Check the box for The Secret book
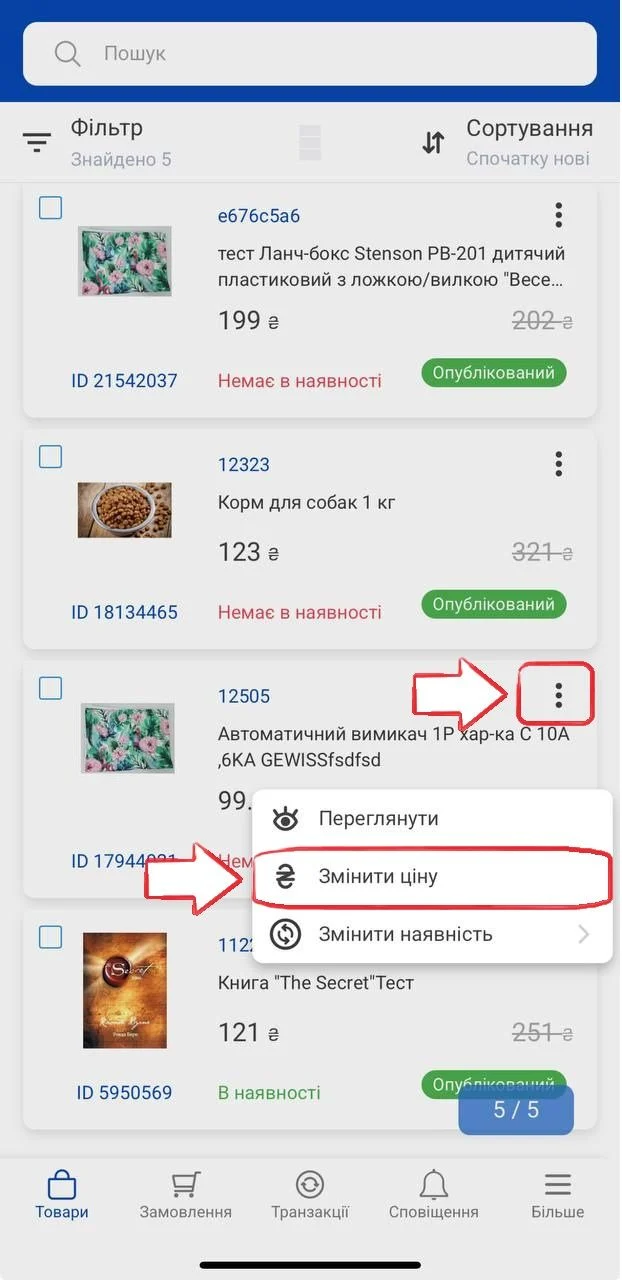The height and width of the screenshot is (1280, 622). pyautogui.click(x=50, y=937)
